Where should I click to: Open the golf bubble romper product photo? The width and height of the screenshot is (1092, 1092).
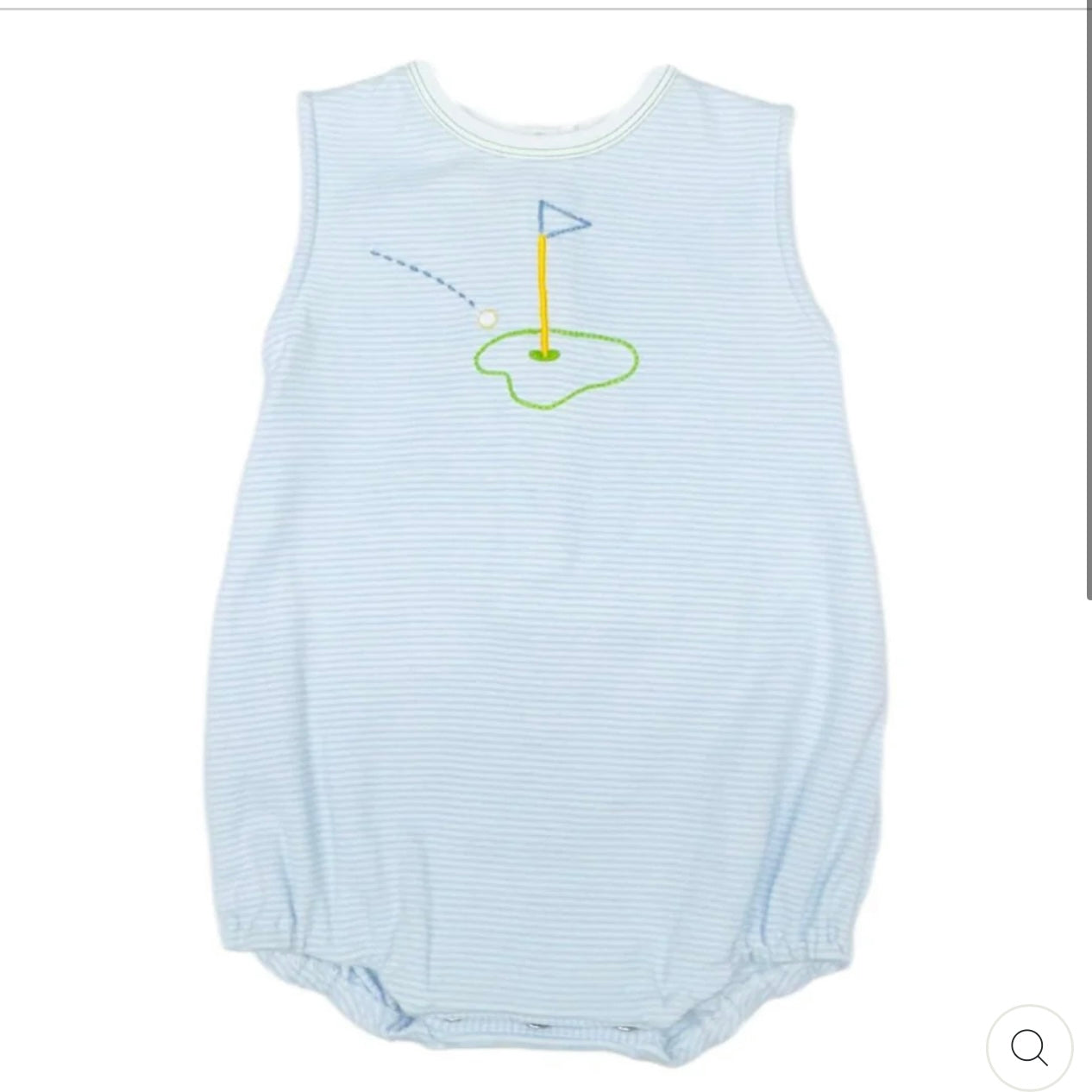pyautogui.click(x=545, y=552)
